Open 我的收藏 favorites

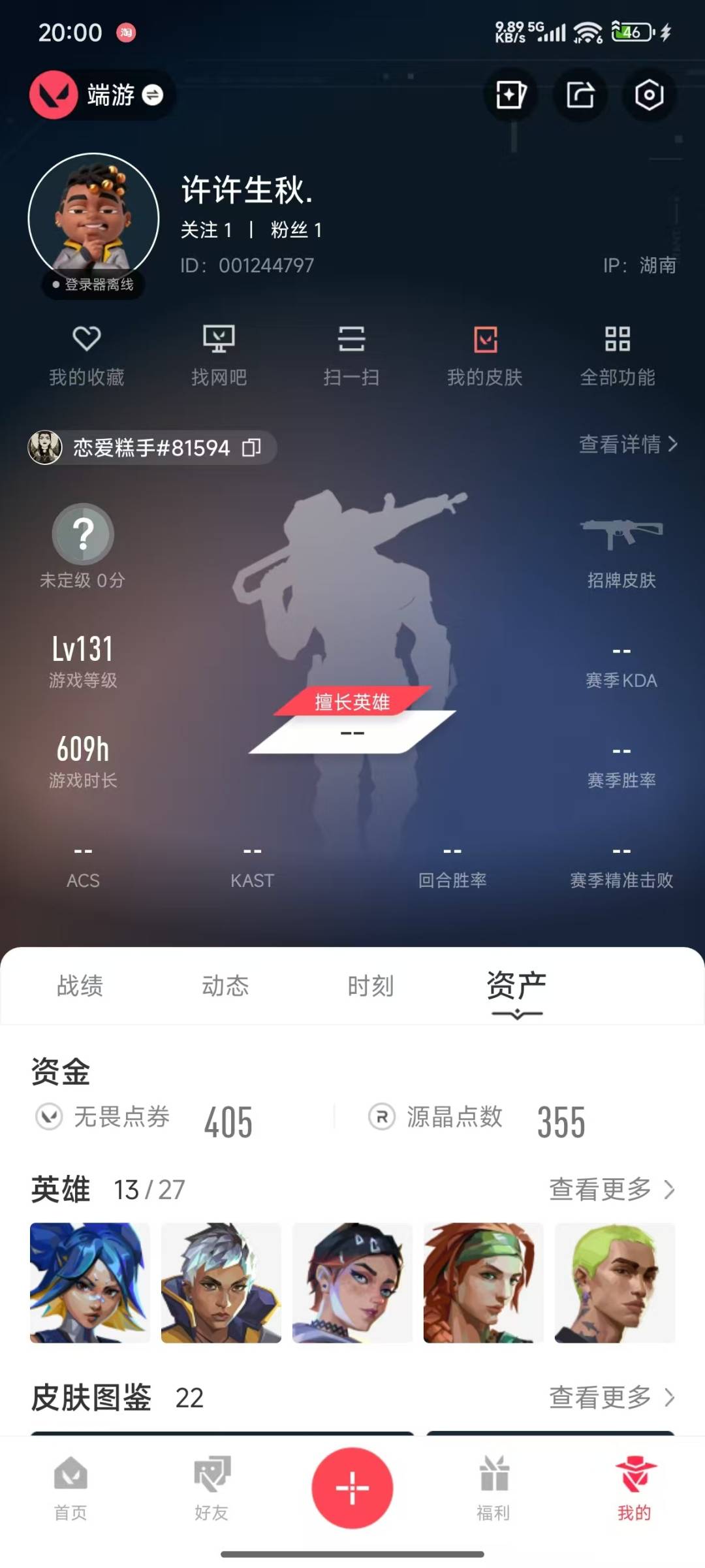87,356
